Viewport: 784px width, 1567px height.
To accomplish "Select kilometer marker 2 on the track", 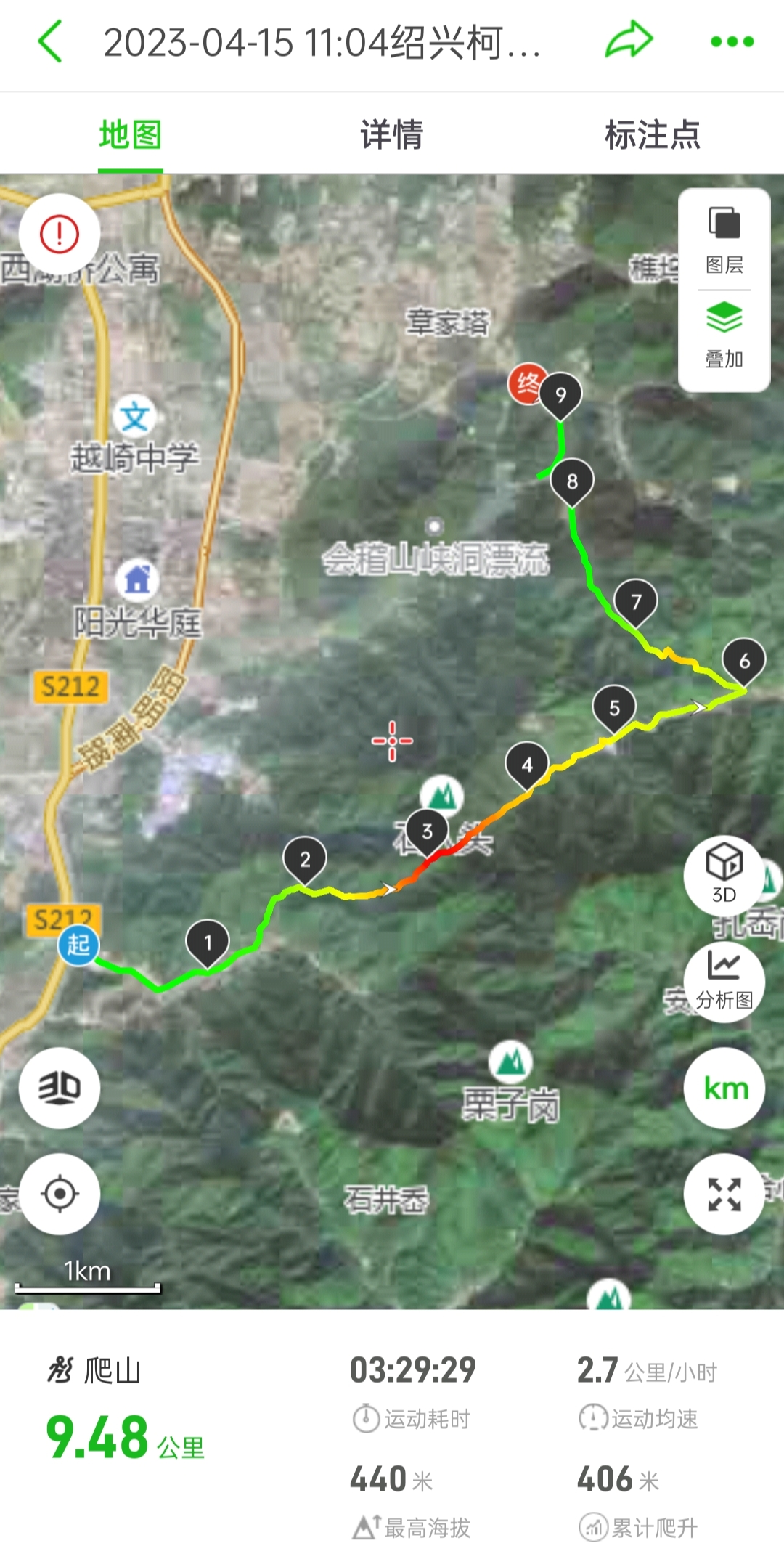I will point(305,860).
